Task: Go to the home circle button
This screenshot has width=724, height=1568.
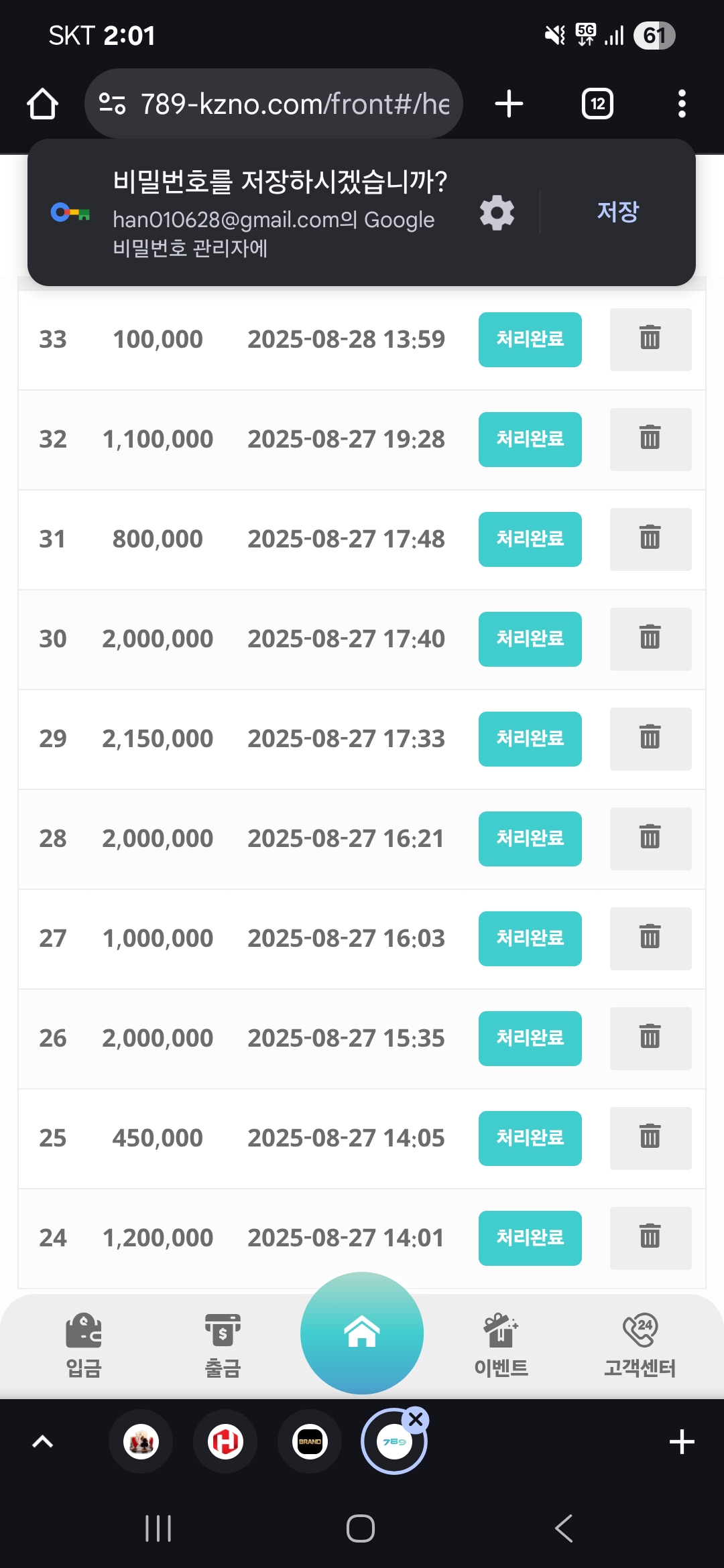Action: click(362, 1333)
